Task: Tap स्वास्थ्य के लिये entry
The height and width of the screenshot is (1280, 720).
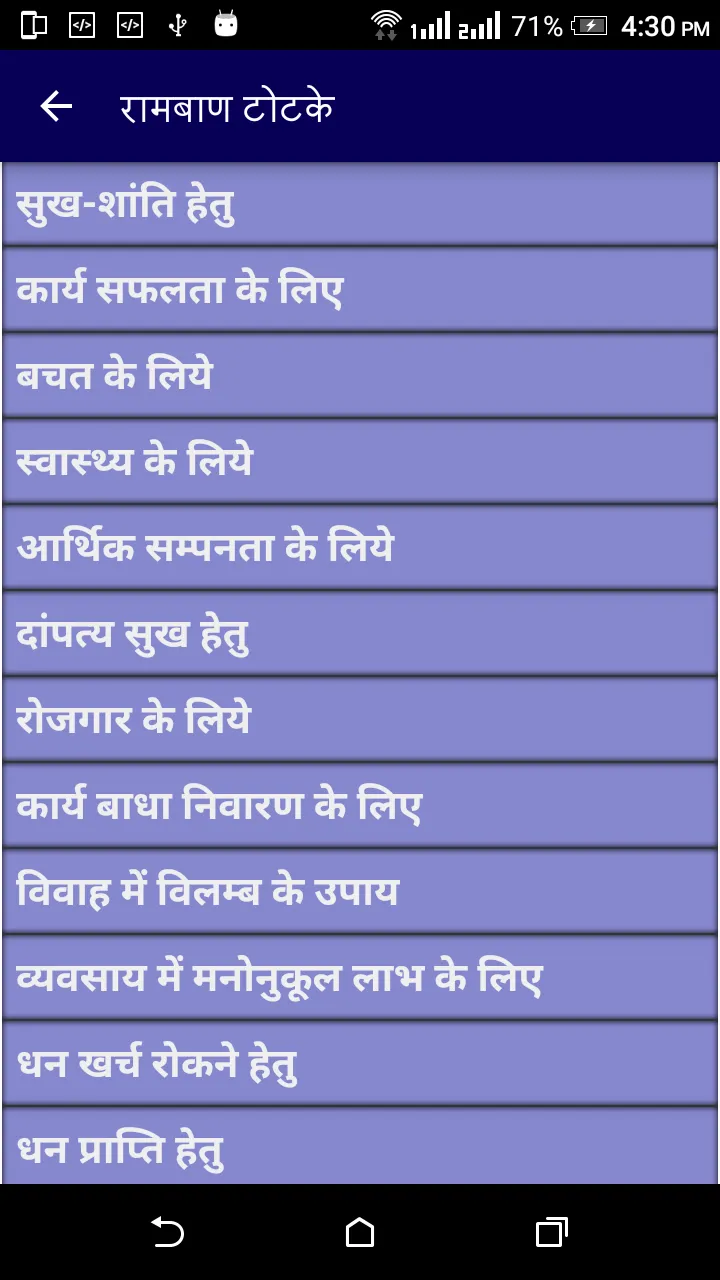Action: 360,462
